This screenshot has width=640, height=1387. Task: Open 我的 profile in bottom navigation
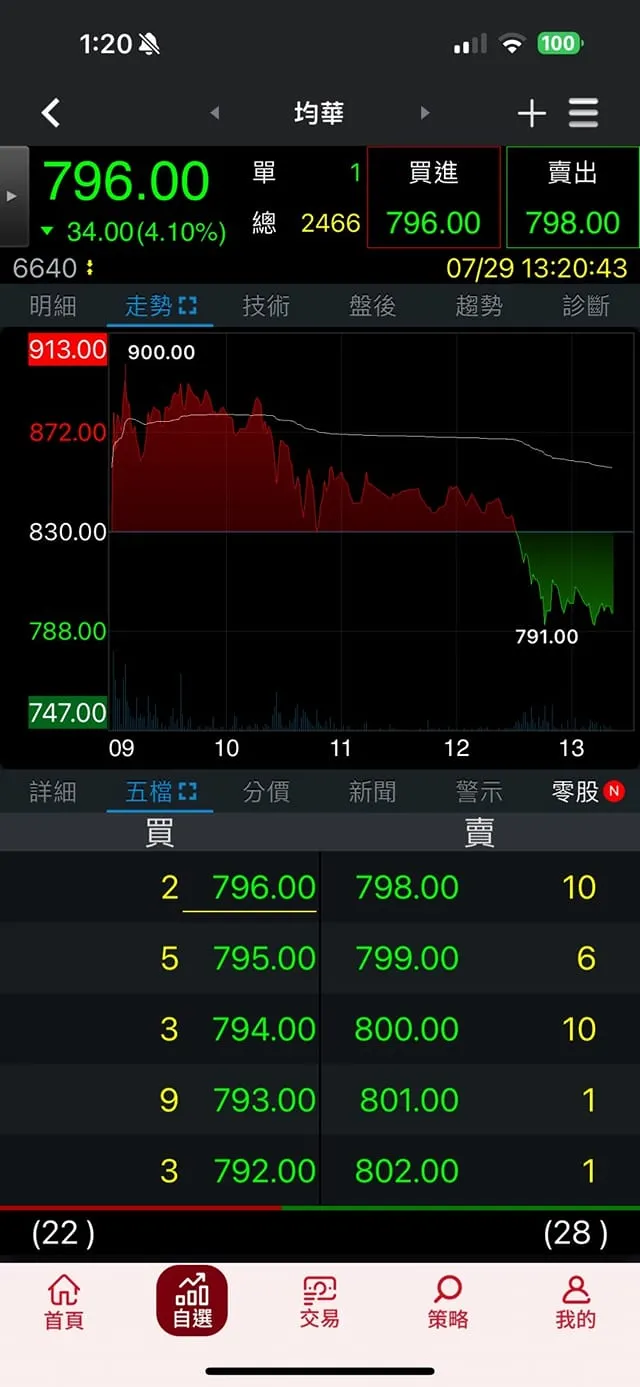(x=575, y=1302)
